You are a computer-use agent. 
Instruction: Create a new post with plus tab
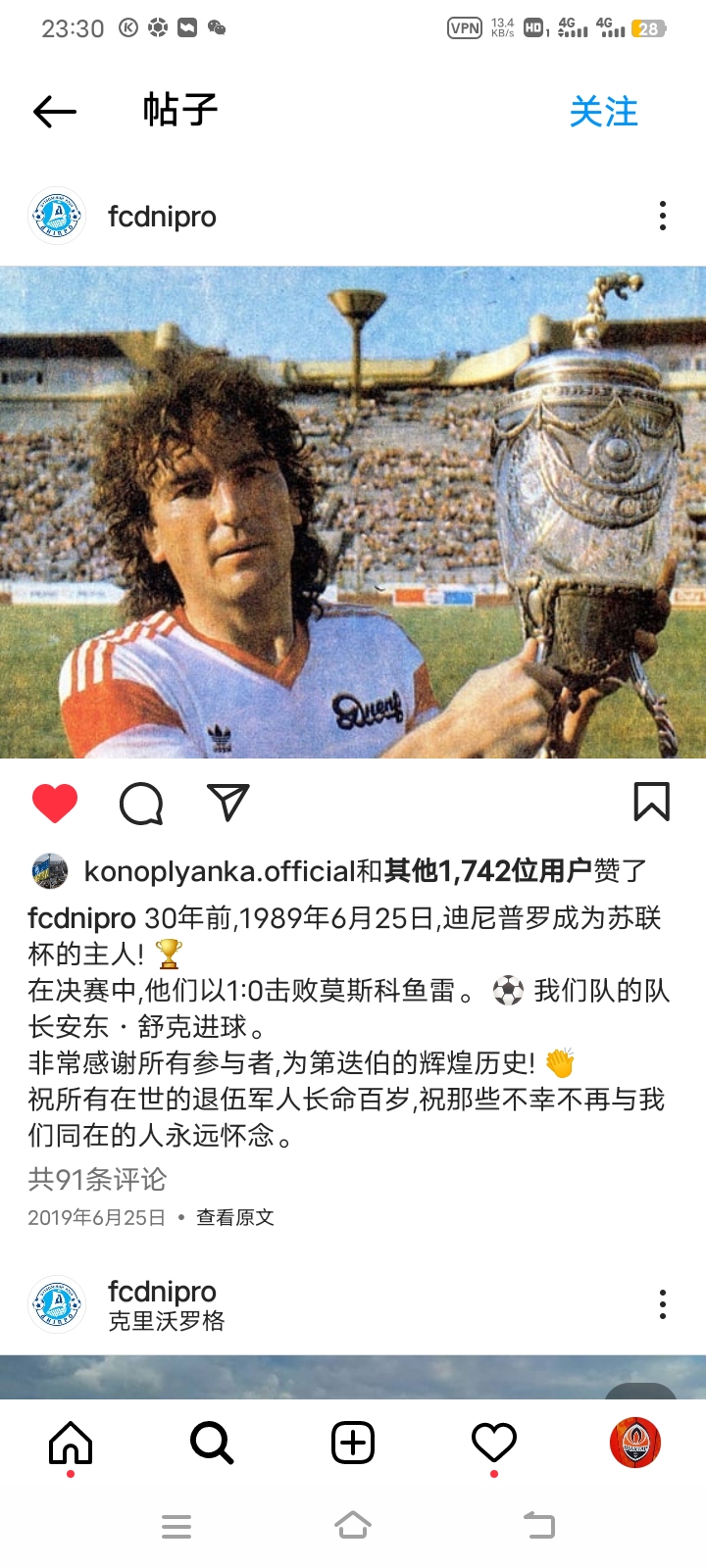pyautogui.click(x=353, y=1443)
